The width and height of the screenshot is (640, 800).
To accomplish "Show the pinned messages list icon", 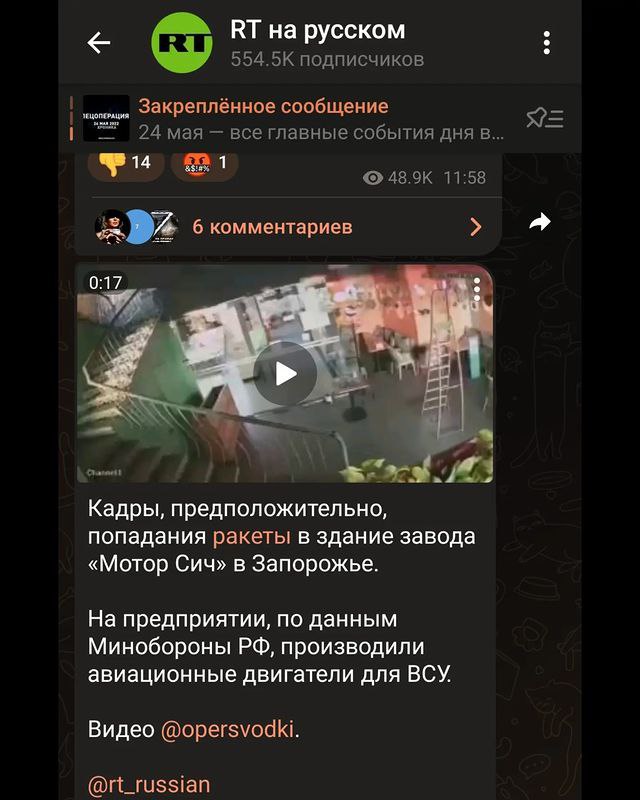I will (545, 119).
